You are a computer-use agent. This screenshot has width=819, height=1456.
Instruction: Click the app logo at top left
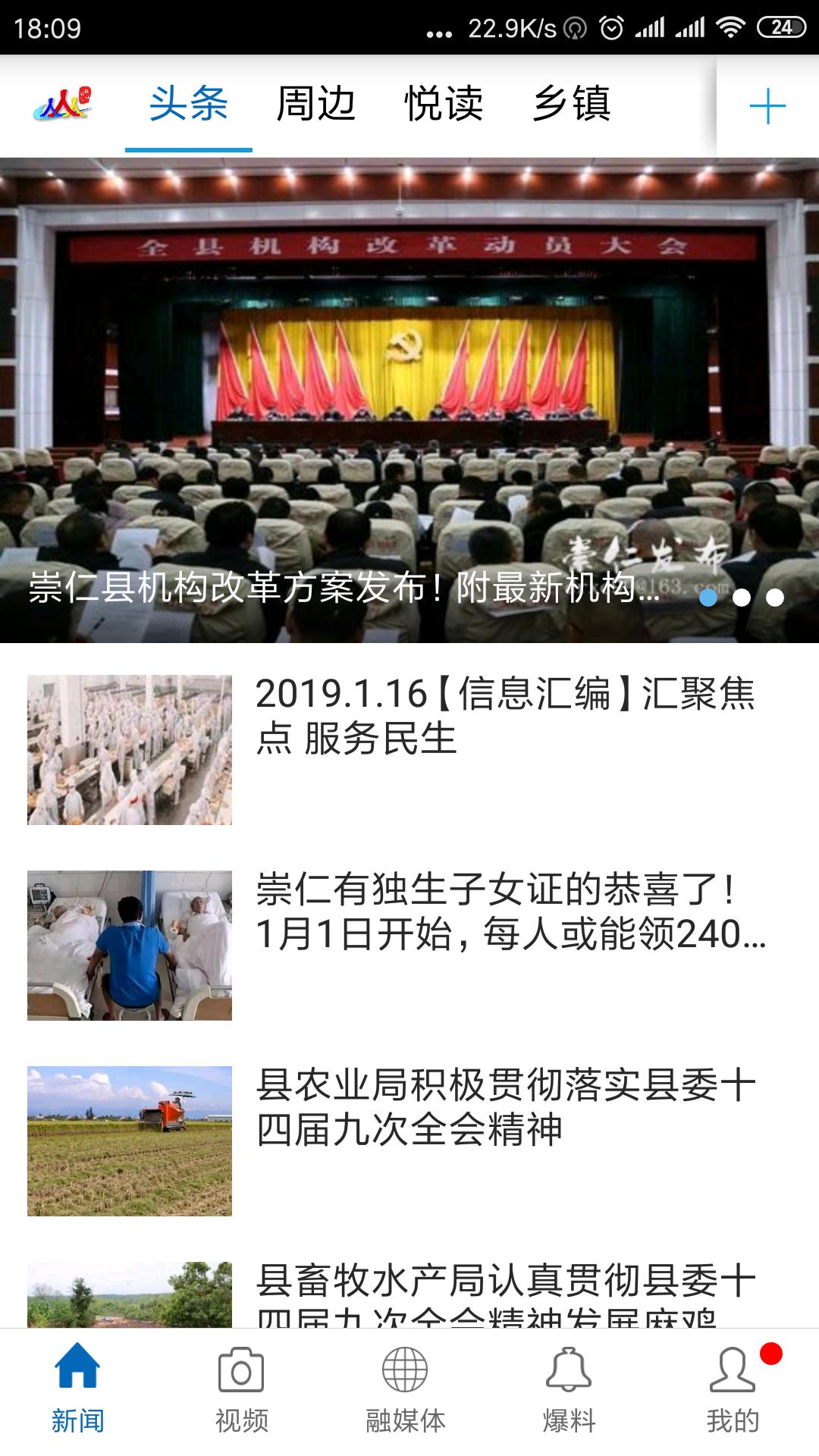(62, 106)
